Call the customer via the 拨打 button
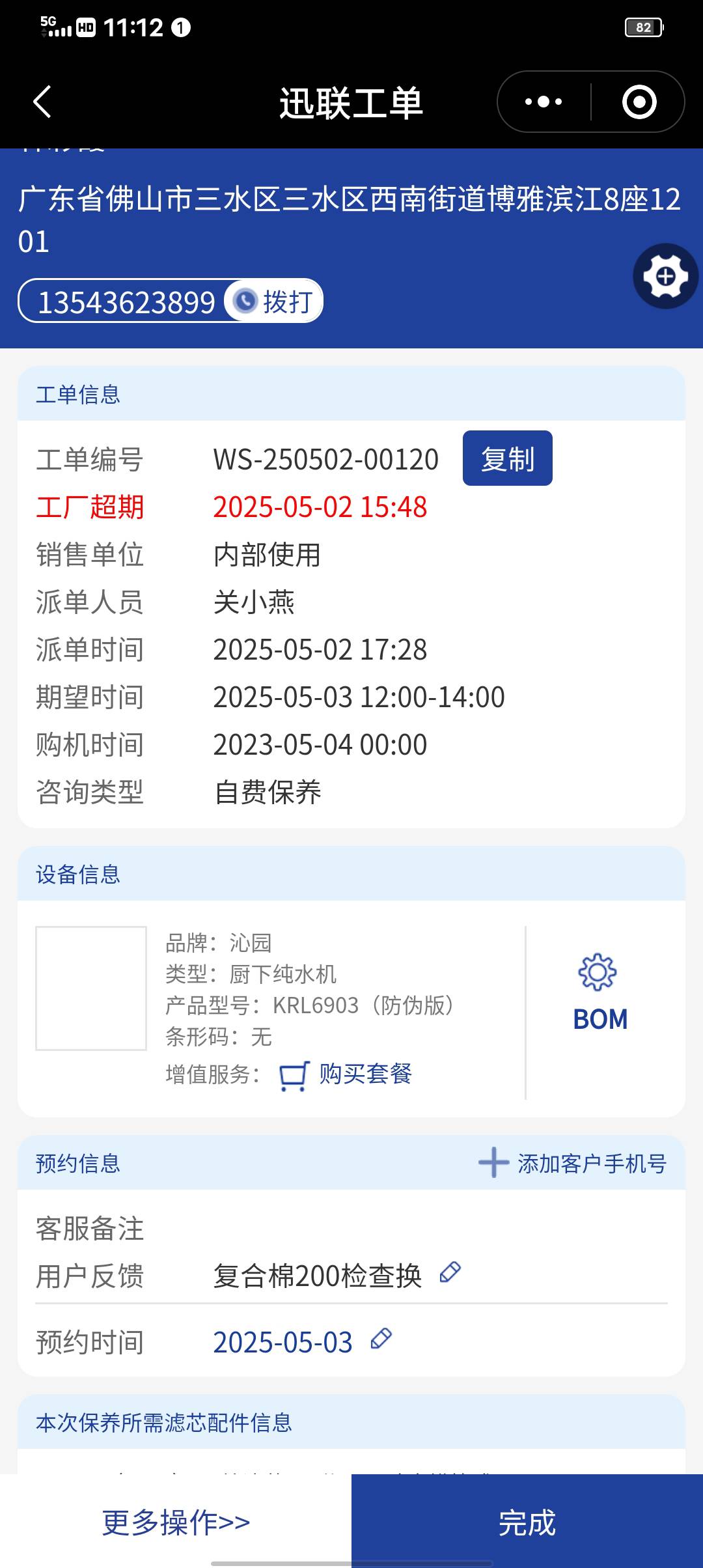 click(275, 301)
